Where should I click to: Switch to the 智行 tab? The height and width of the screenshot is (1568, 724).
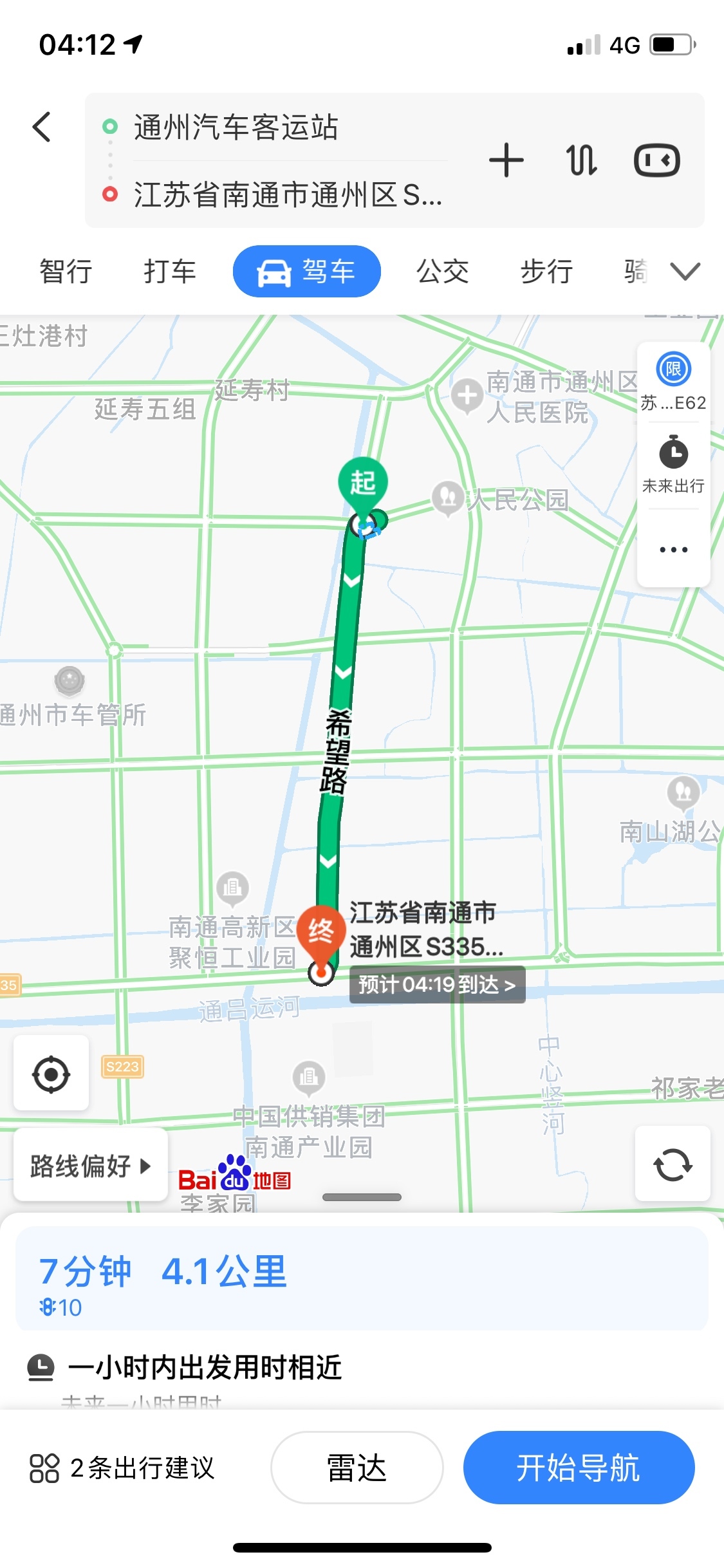66,271
